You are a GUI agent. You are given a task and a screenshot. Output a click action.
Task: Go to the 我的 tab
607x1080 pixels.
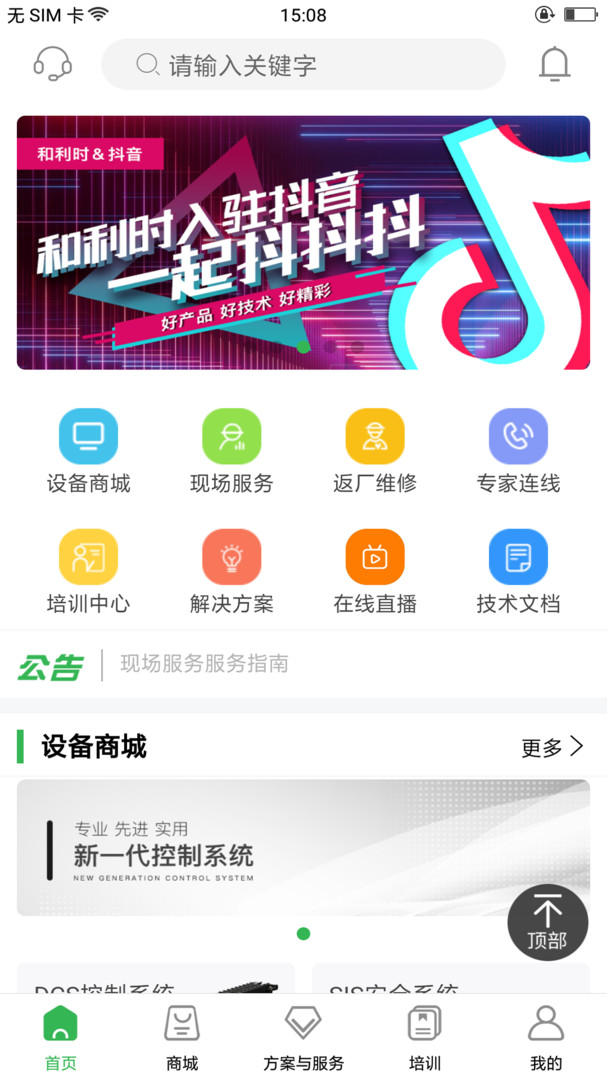tap(546, 1038)
